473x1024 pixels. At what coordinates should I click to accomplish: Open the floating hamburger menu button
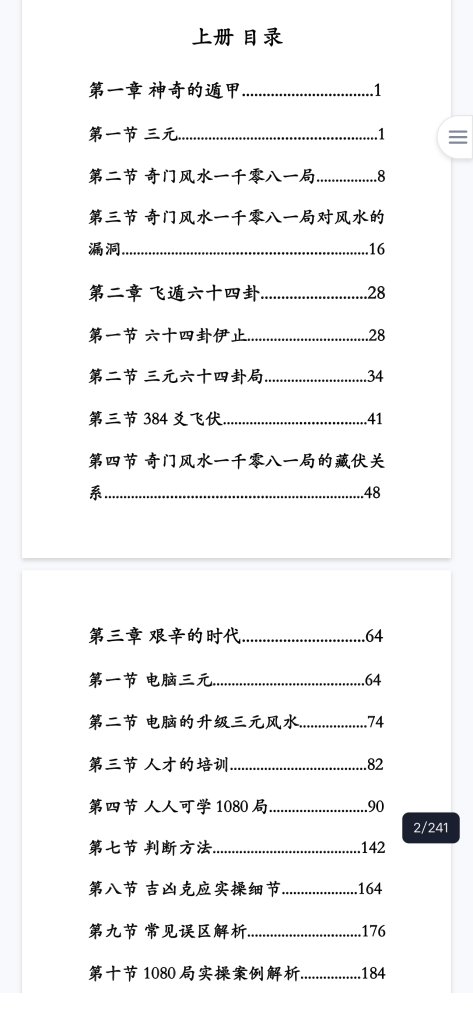point(457,137)
